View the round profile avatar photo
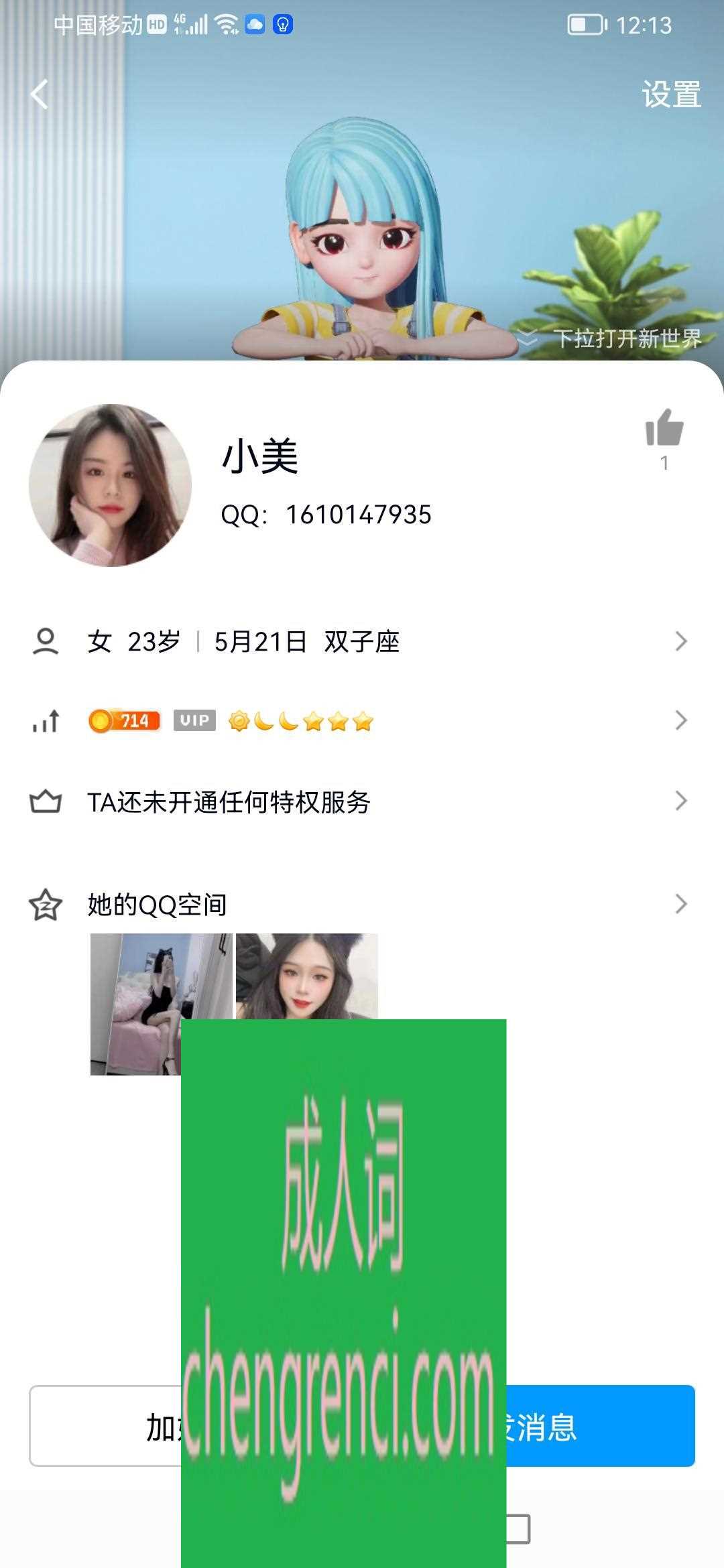Viewport: 724px width, 1568px height. coord(111,485)
